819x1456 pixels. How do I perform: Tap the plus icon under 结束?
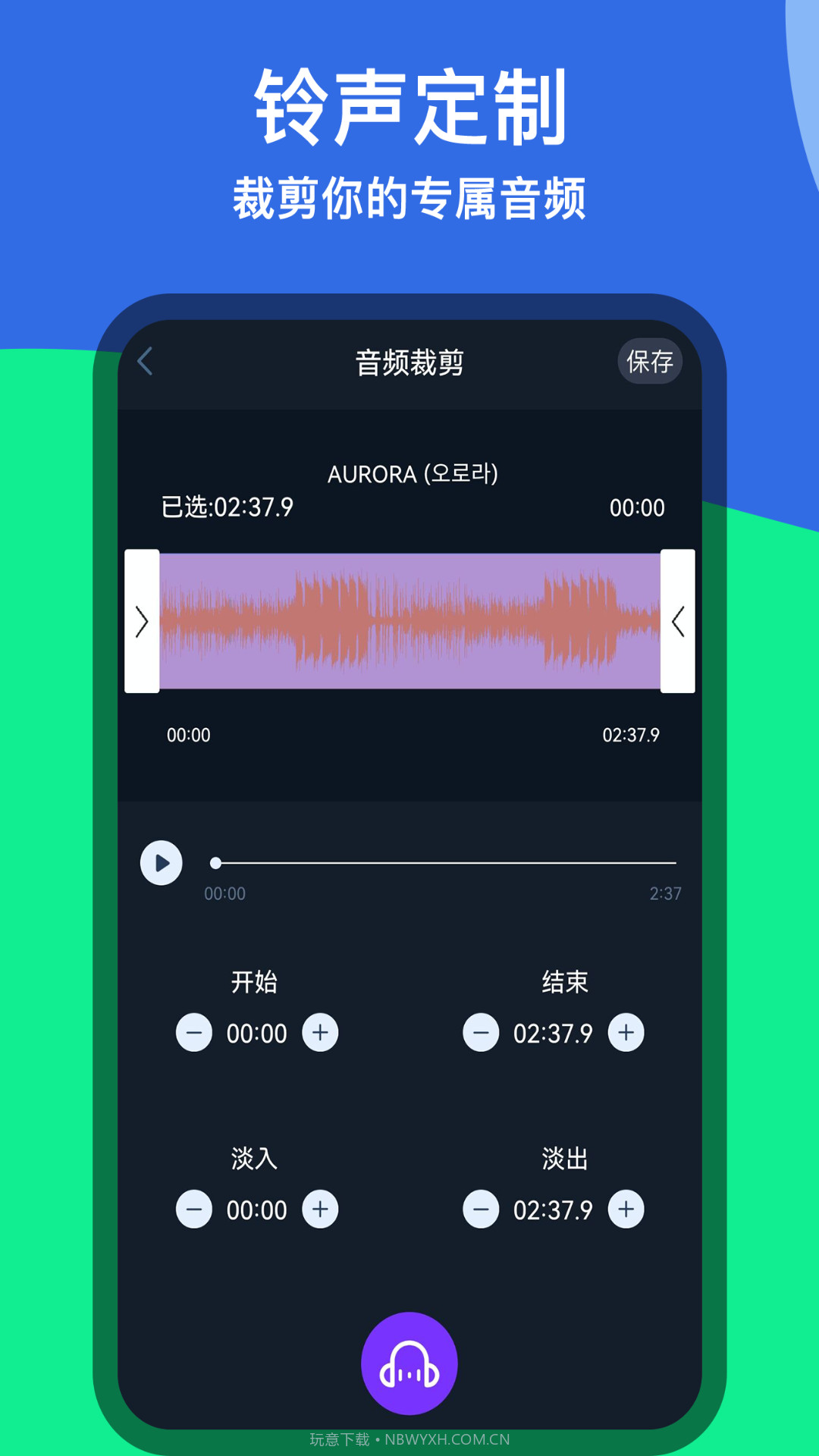click(624, 1032)
